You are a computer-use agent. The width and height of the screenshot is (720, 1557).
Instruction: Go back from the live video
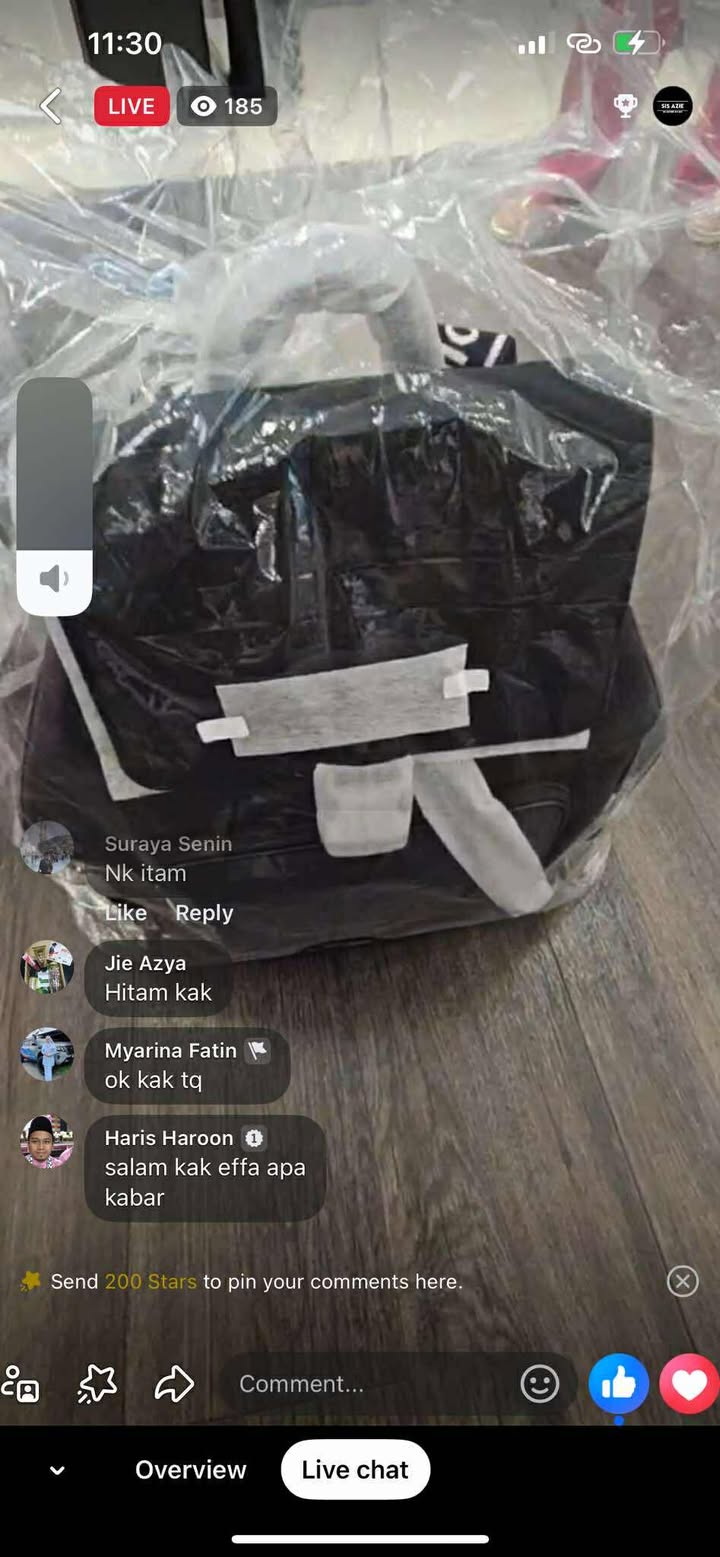(50, 106)
